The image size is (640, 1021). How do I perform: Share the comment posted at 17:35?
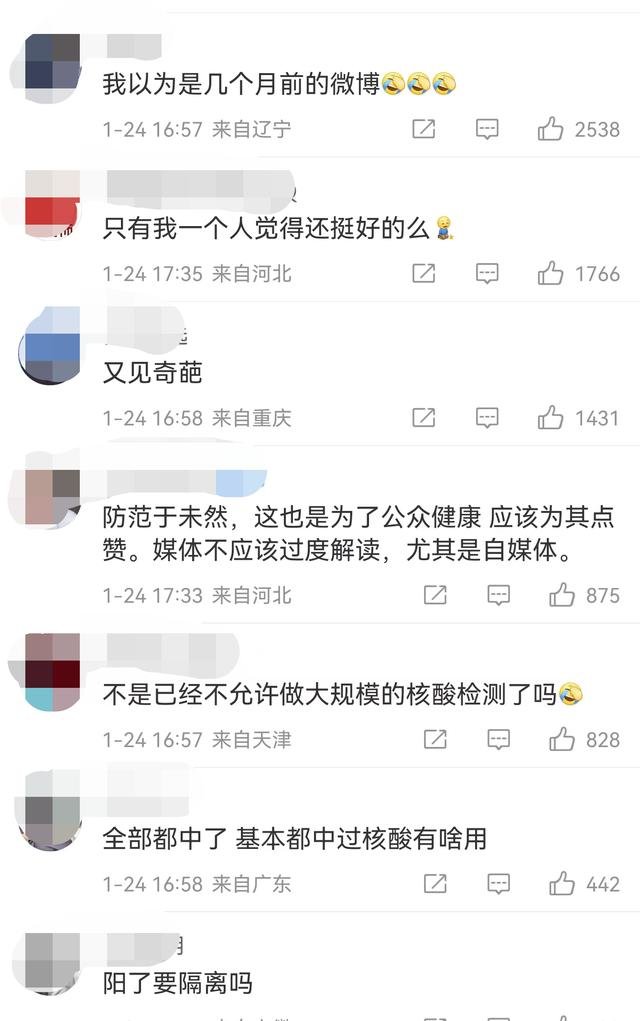[x=424, y=273]
